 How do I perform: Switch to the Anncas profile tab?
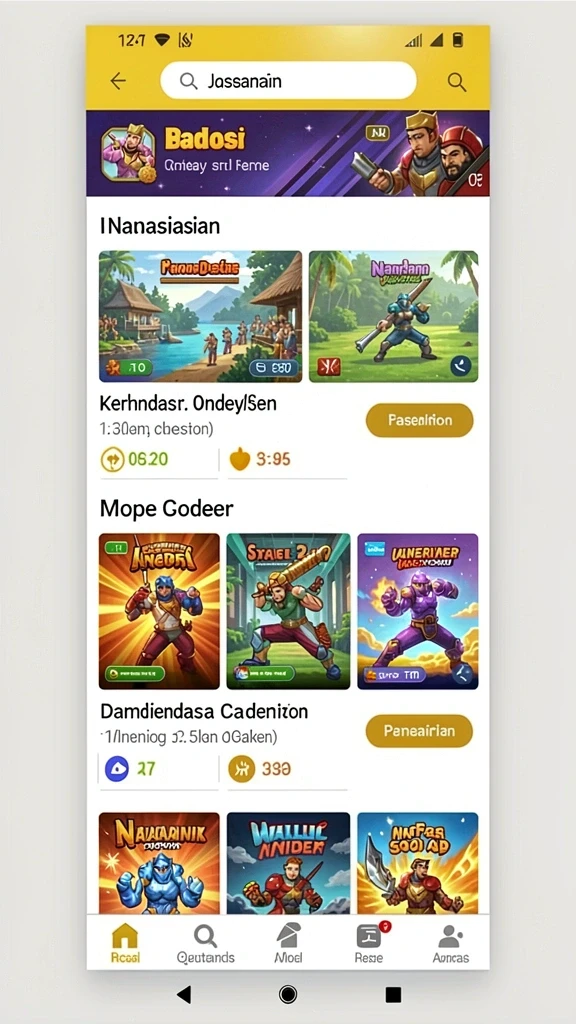pyautogui.click(x=451, y=944)
